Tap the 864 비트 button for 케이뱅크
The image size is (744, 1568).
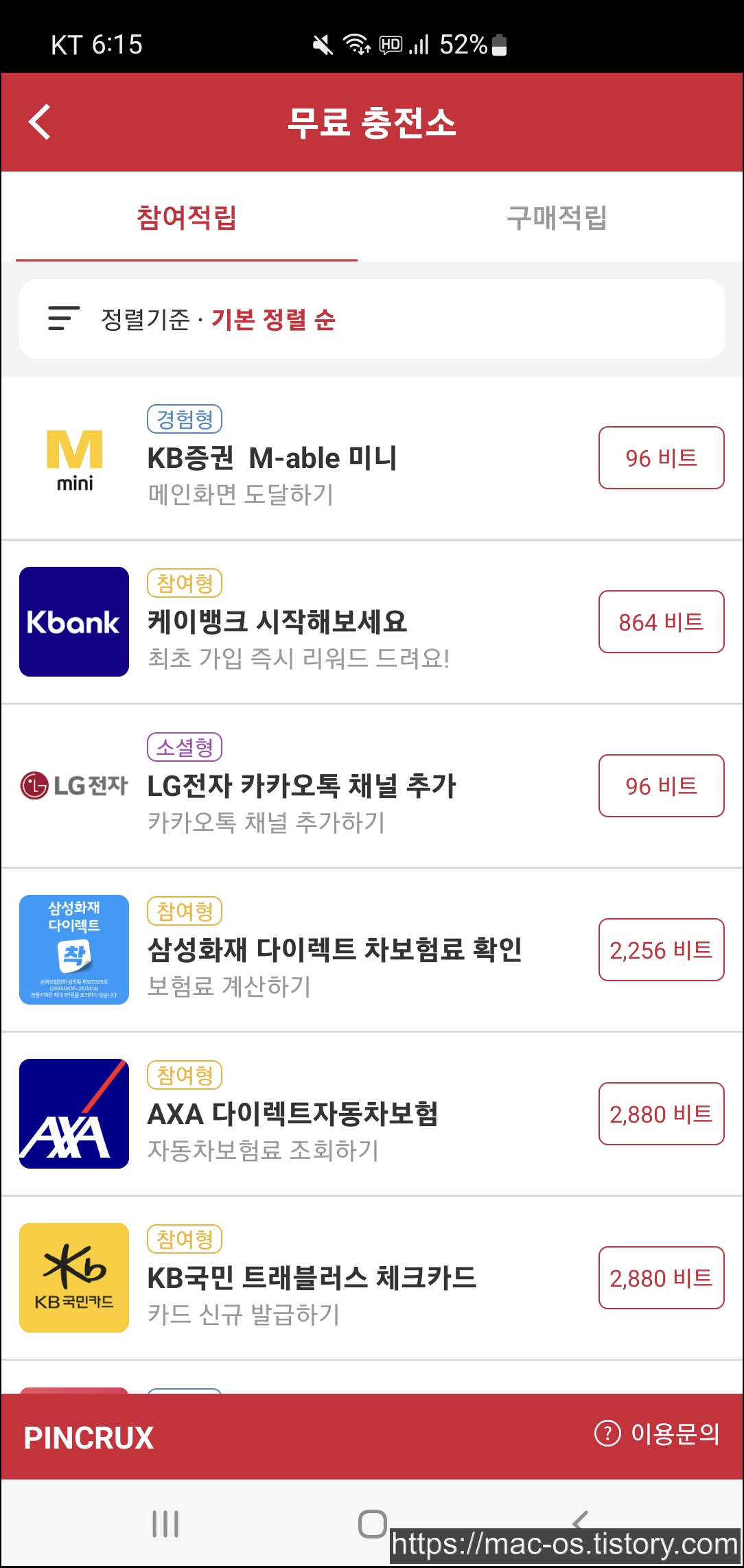pyautogui.click(x=661, y=622)
